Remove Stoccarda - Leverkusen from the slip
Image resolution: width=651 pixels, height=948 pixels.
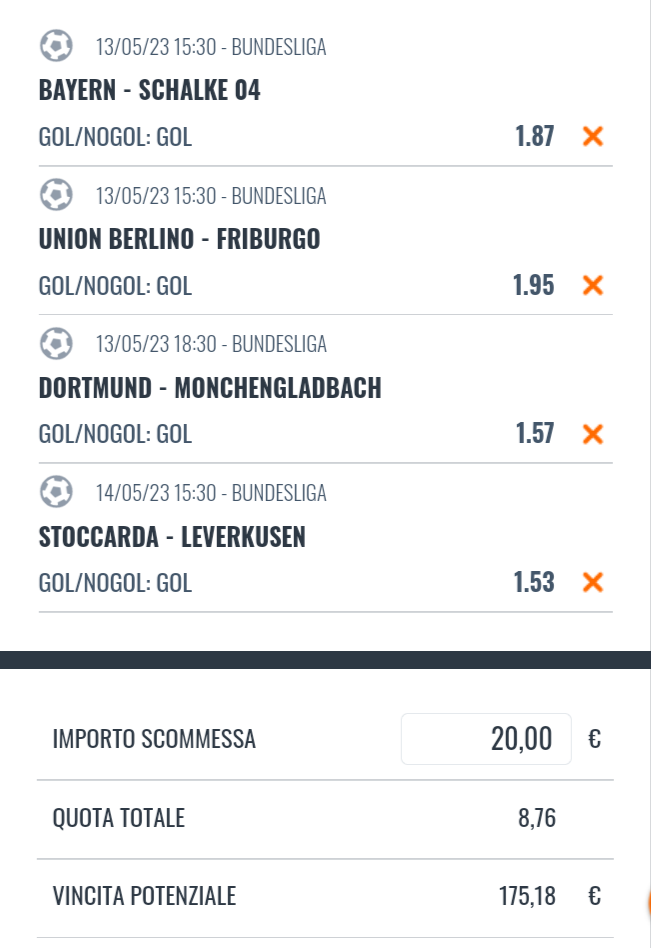click(592, 582)
